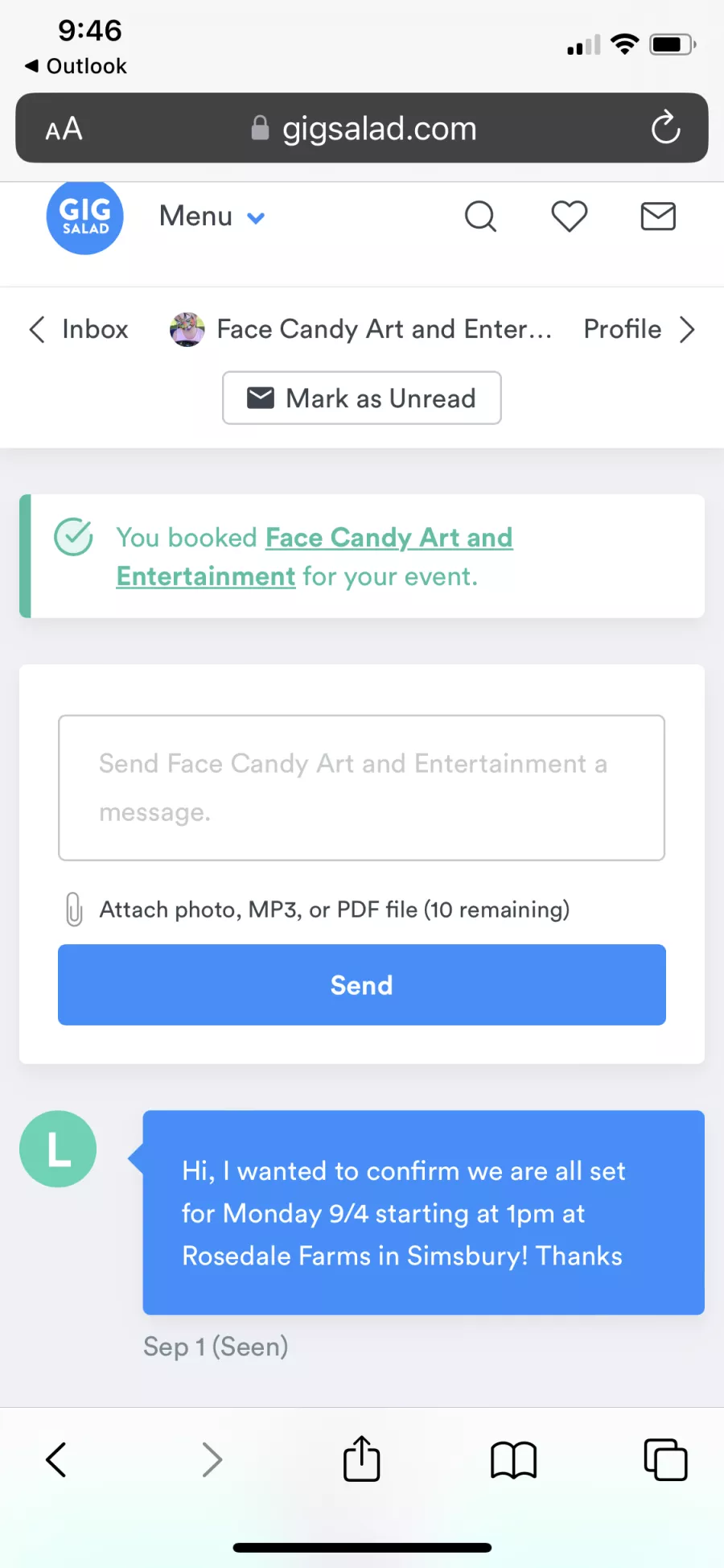Image resolution: width=724 pixels, height=1568 pixels.
Task: Open Face Candy Art's Profile
Action: [x=638, y=329]
